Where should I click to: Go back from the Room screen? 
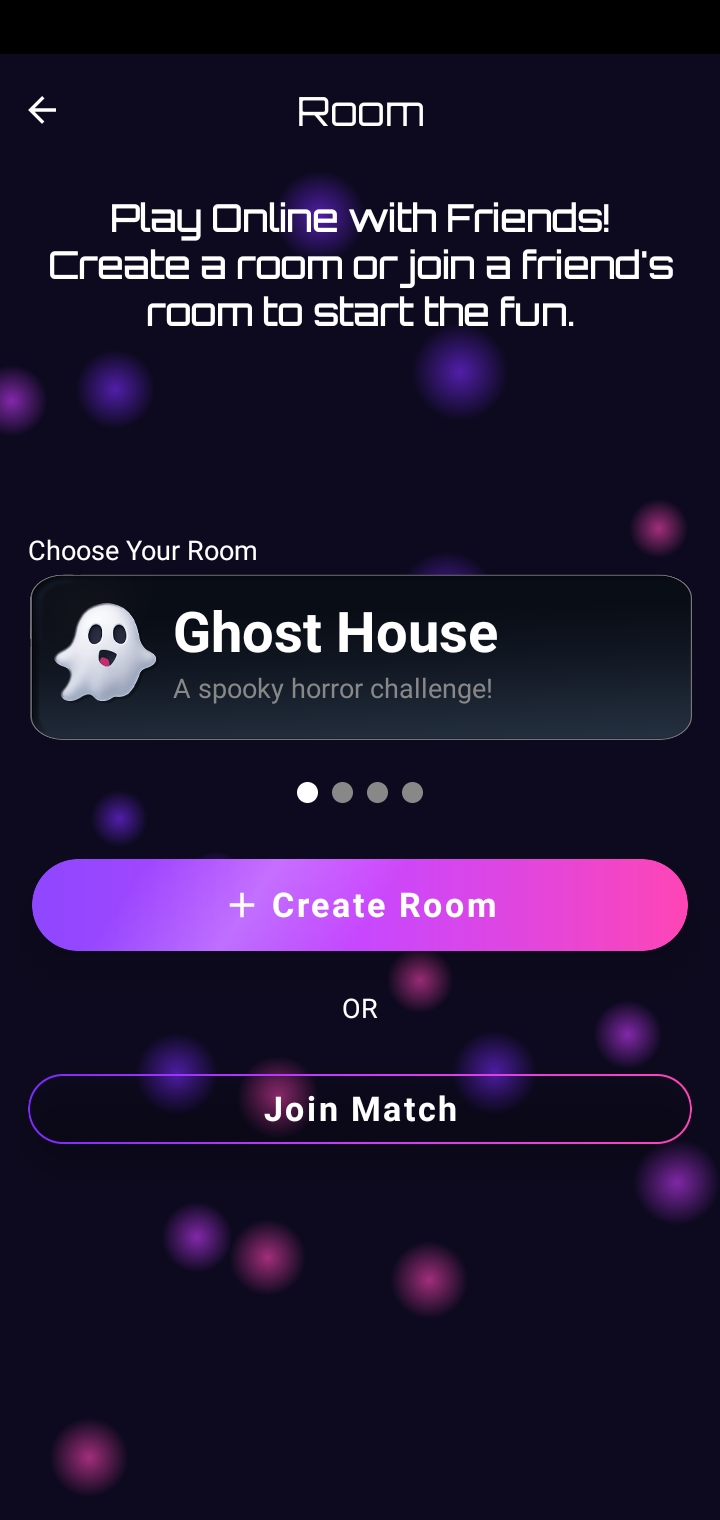(42, 110)
